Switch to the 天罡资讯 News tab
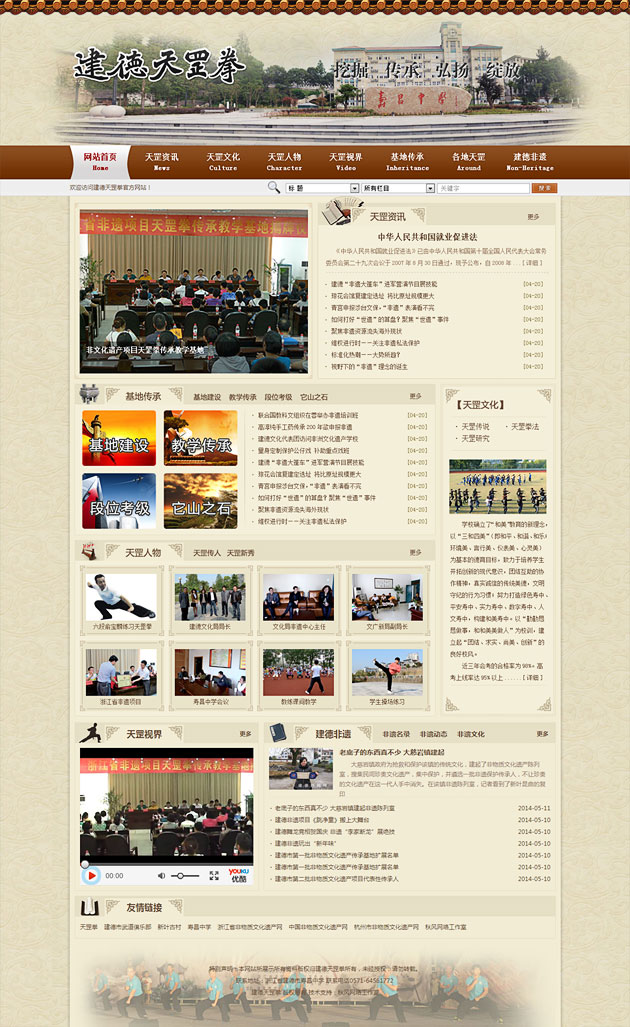This screenshot has height=1027, width=630. pyautogui.click(x=162, y=162)
